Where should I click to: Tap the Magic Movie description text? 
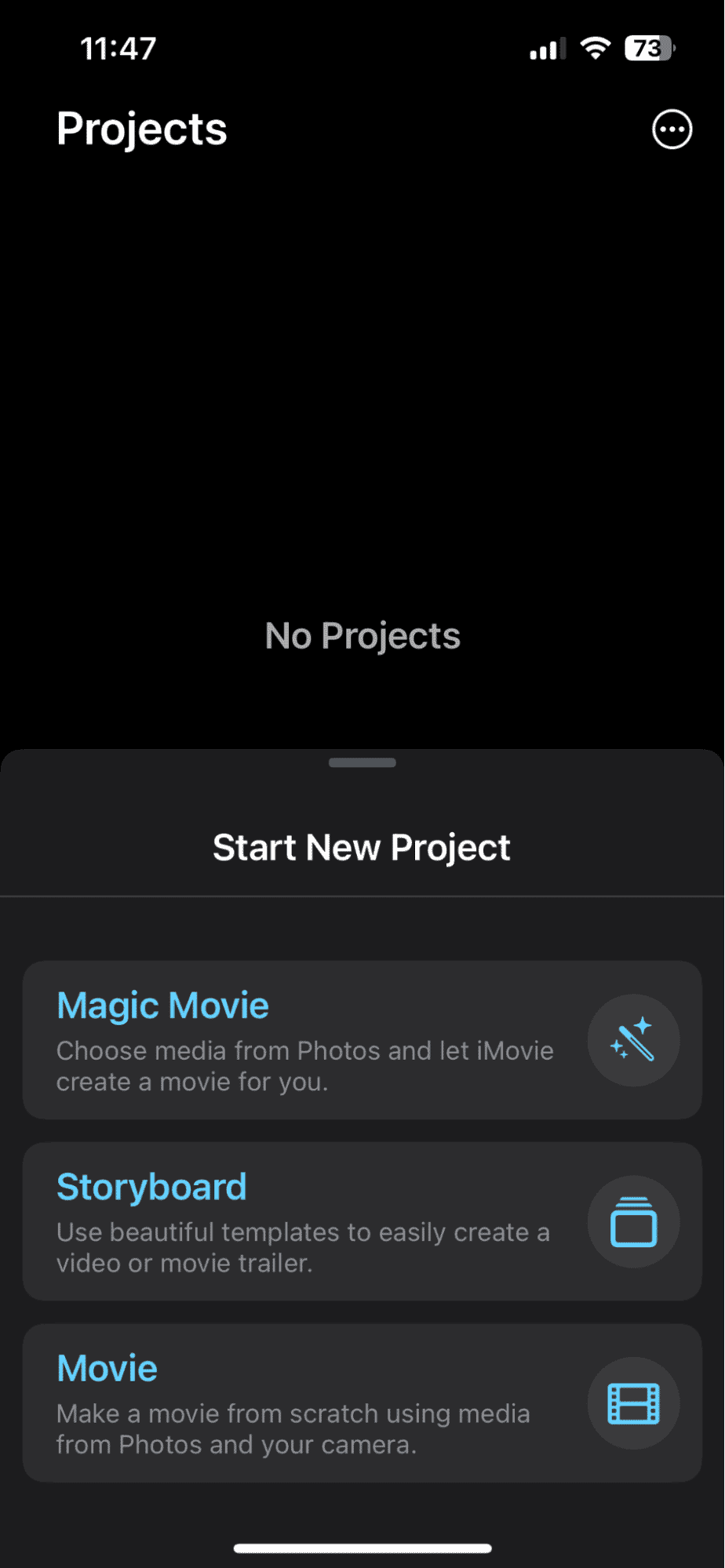pos(304,1066)
